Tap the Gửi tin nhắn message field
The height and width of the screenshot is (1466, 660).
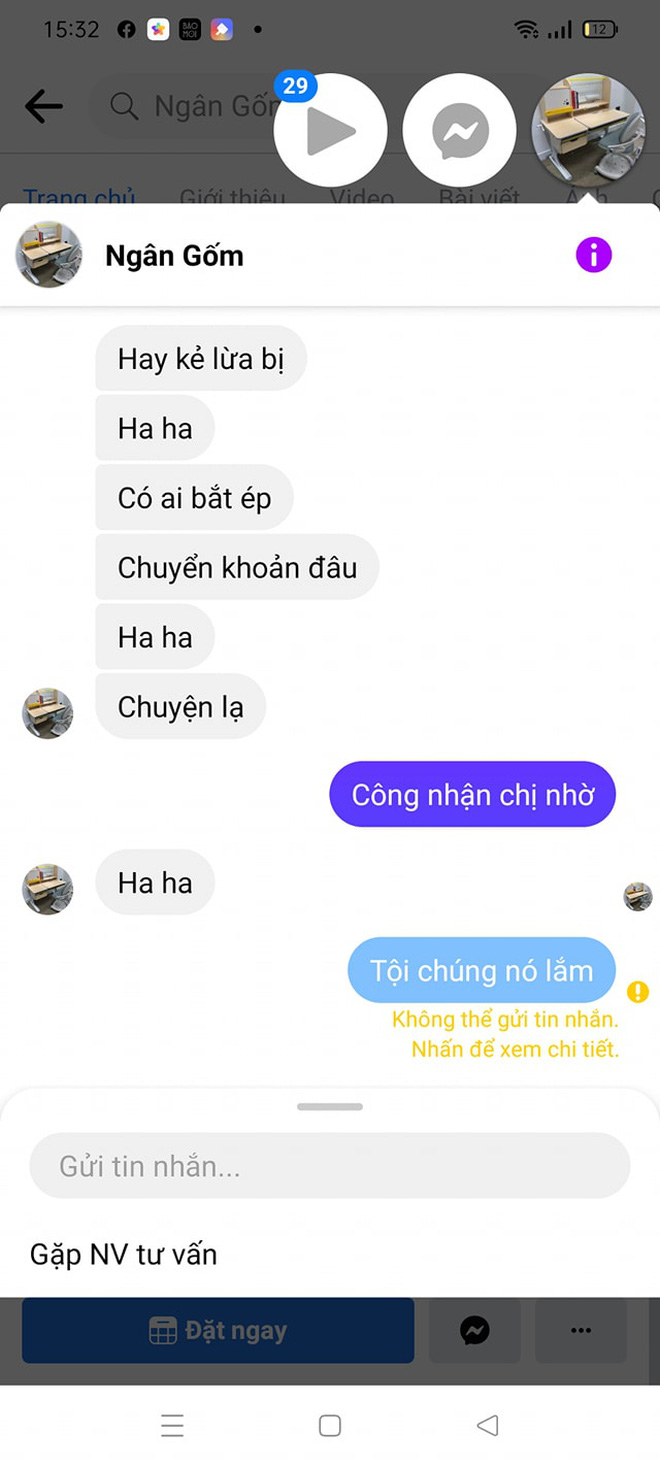pyautogui.click(x=330, y=1166)
